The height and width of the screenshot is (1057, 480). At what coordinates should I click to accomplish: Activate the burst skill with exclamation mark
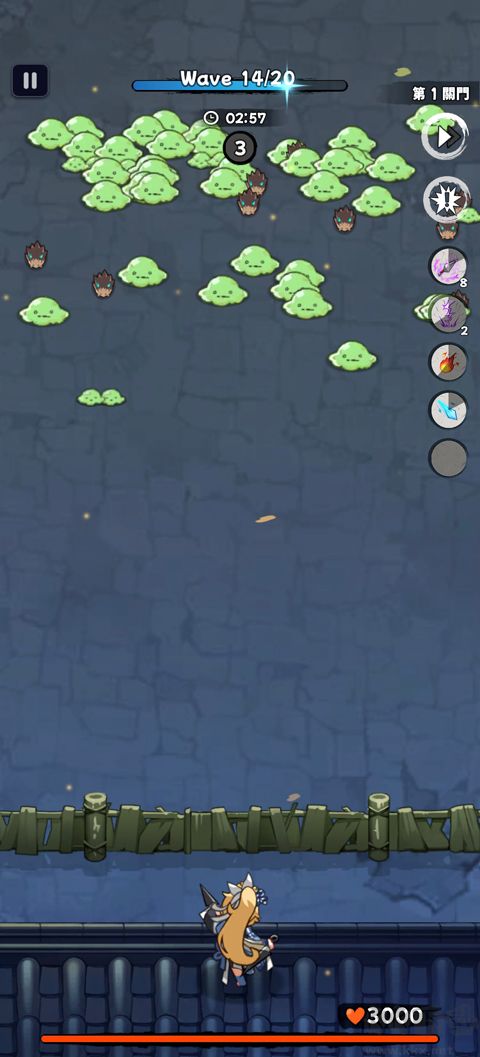pyautogui.click(x=446, y=200)
